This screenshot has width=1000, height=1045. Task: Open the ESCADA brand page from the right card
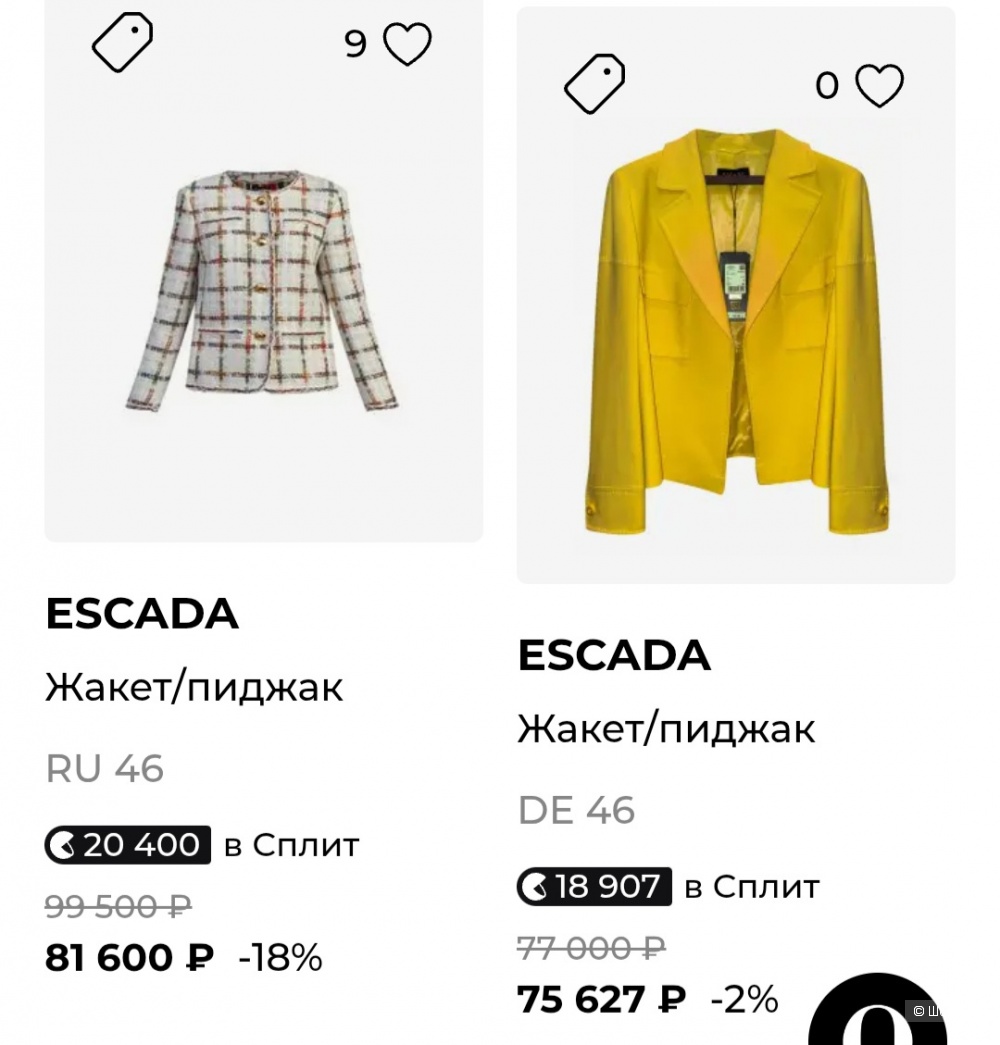click(x=614, y=656)
